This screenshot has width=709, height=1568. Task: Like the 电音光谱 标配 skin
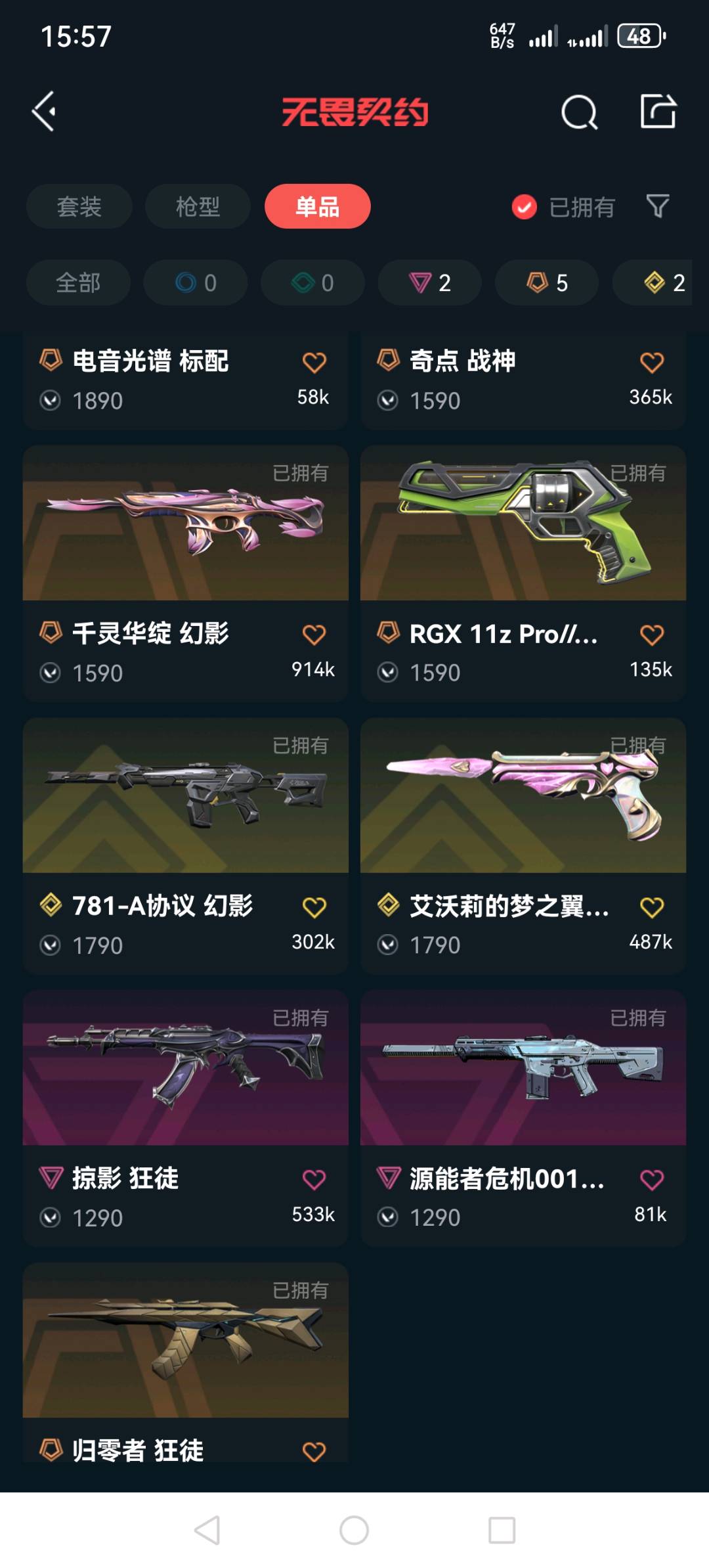[314, 363]
